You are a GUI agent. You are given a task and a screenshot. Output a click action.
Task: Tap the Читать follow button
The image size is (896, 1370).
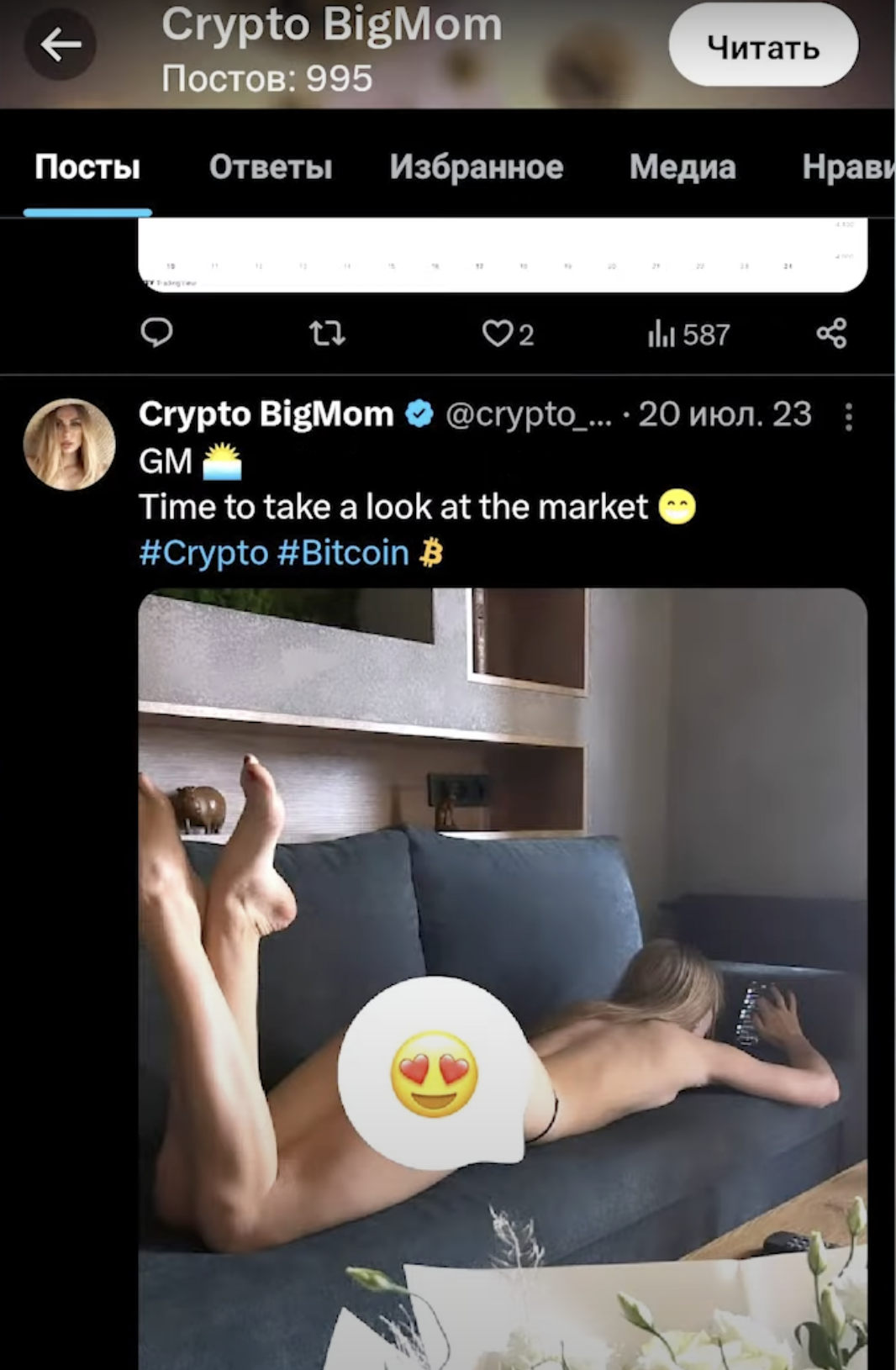coord(762,46)
